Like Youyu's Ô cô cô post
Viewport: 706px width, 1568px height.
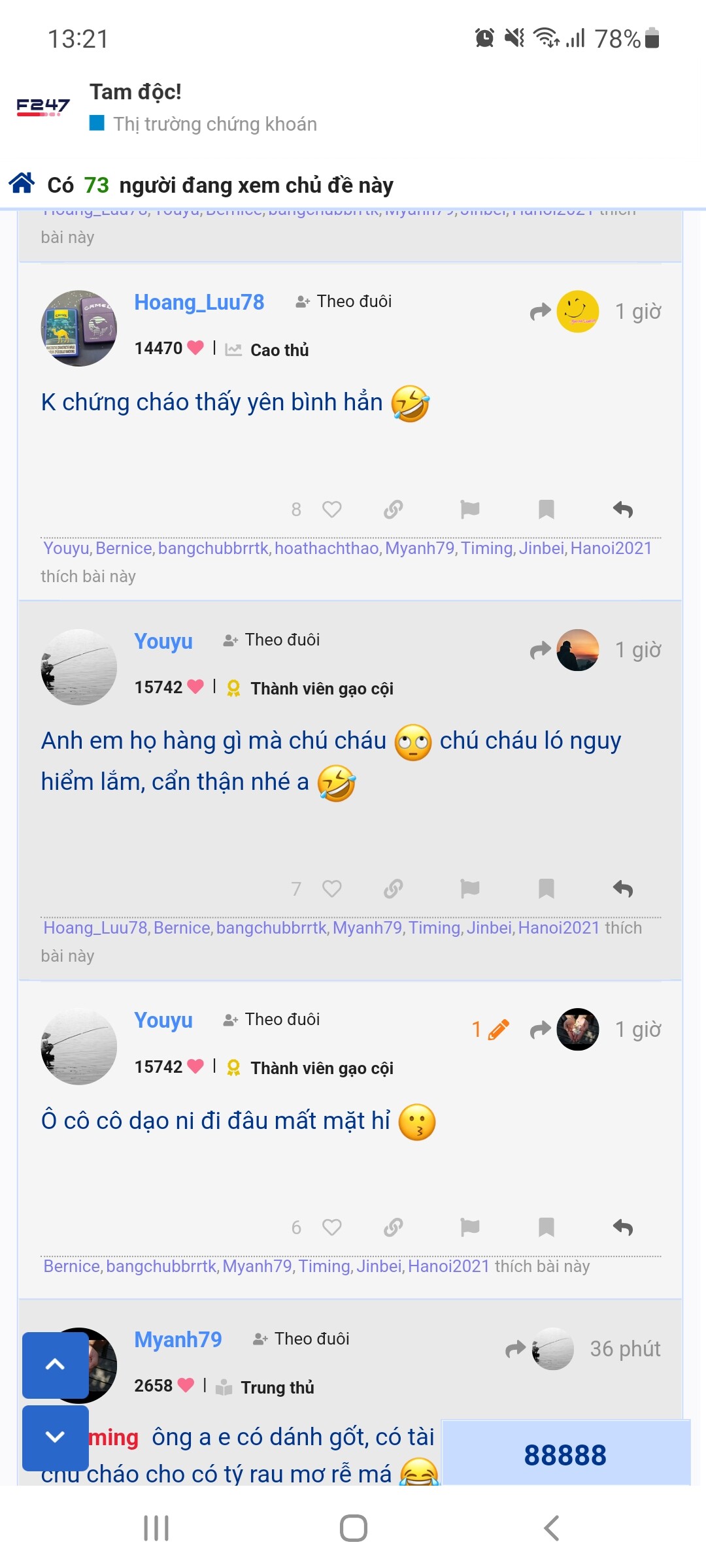click(x=332, y=1228)
